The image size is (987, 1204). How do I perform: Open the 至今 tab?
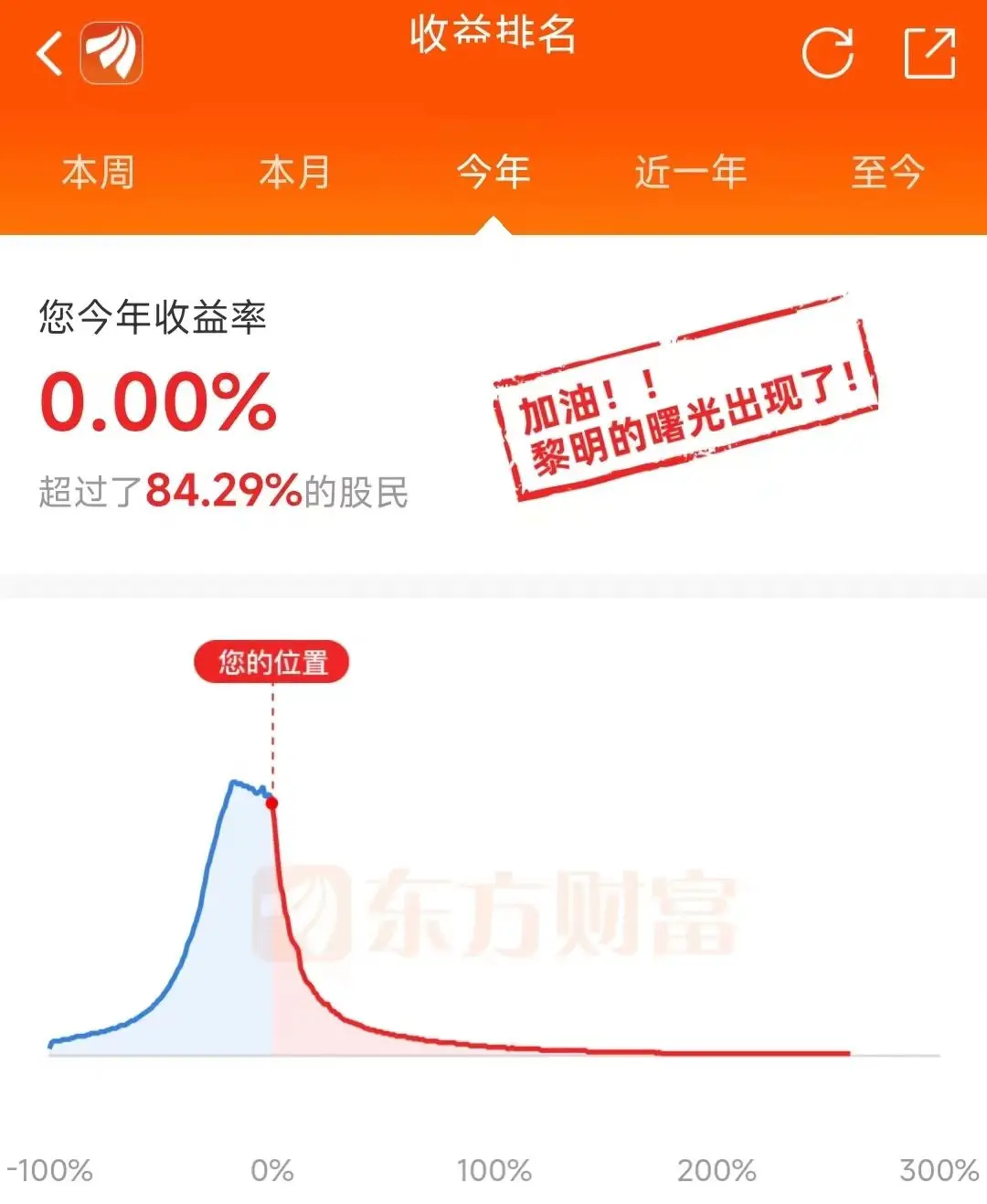pos(887,172)
